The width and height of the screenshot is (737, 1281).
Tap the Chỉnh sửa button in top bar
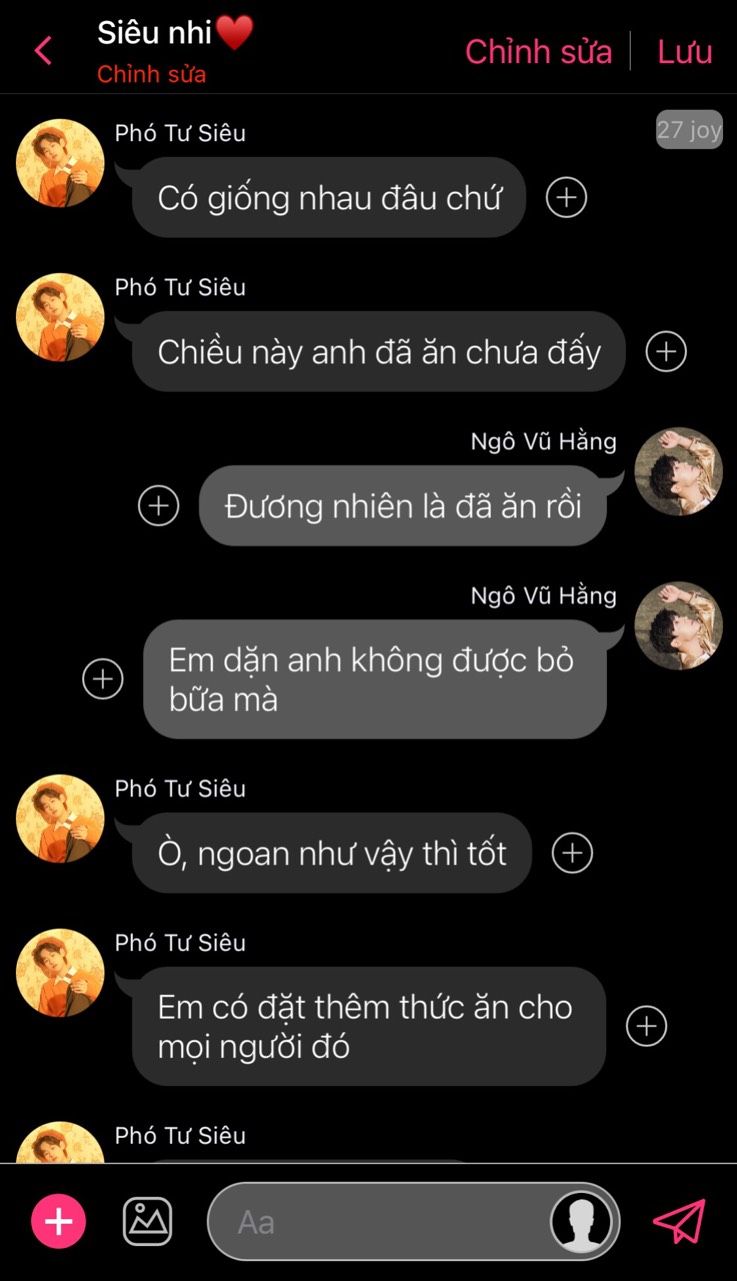(x=538, y=51)
